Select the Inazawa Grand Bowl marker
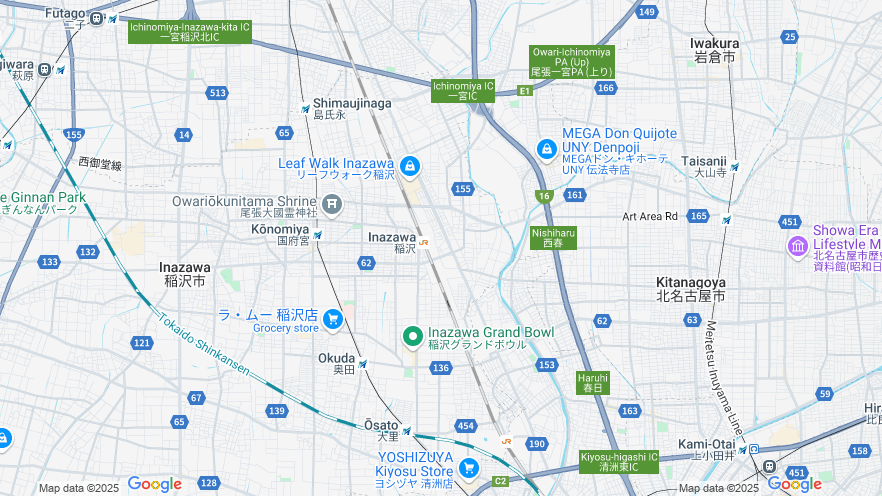This screenshot has width=882, height=496. 412,337
